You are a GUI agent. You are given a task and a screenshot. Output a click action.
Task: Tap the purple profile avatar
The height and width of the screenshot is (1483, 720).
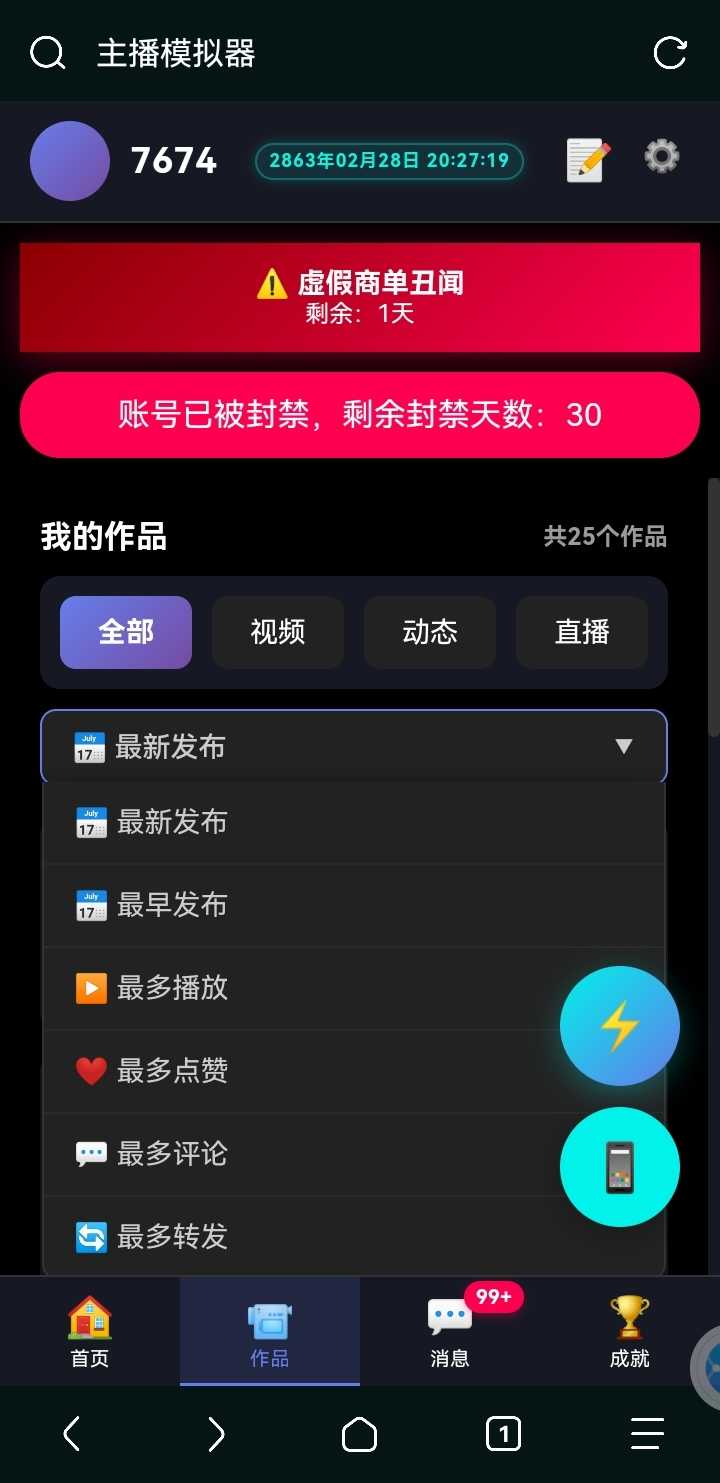click(70, 161)
